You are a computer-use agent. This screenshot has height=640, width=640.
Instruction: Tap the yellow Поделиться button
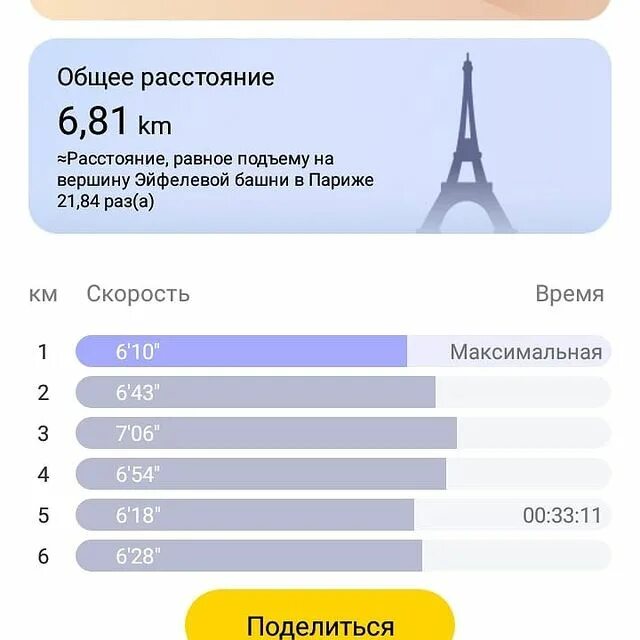pyautogui.click(x=320, y=621)
